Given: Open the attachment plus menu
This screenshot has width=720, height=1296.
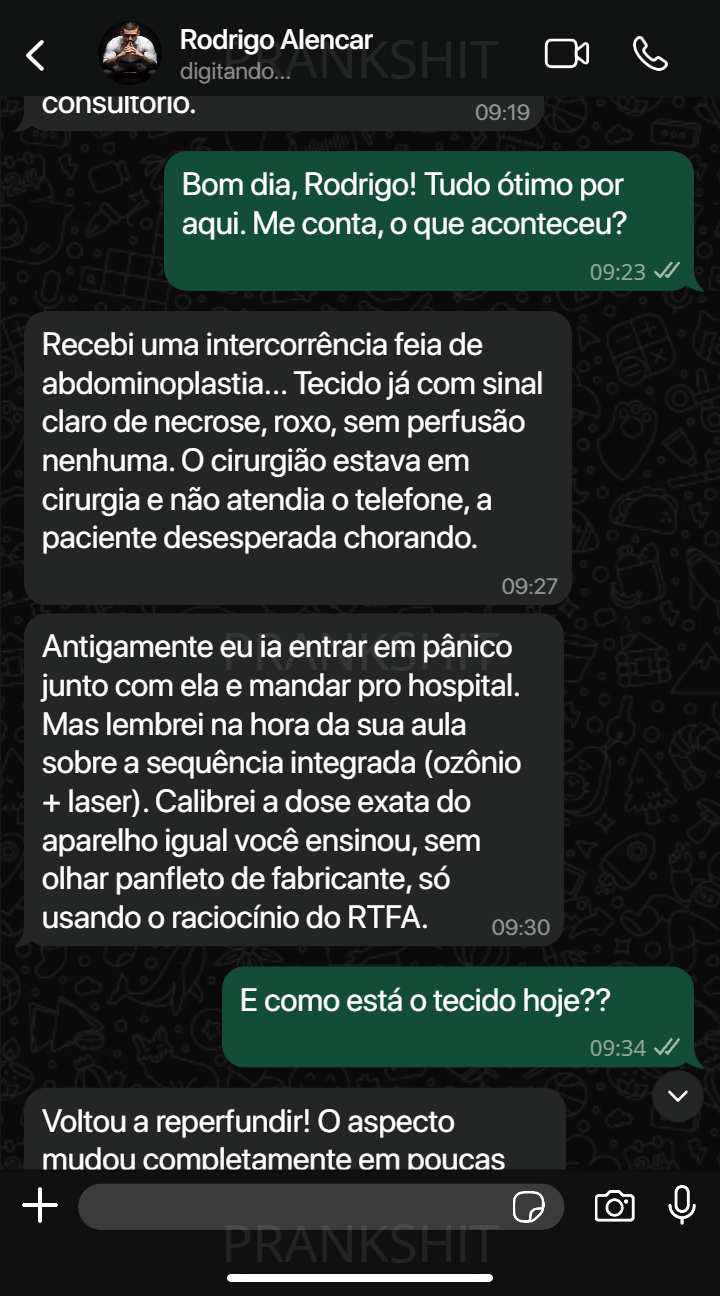Looking at the screenshot, I should pyautogui.click(x=40, y=1206).
